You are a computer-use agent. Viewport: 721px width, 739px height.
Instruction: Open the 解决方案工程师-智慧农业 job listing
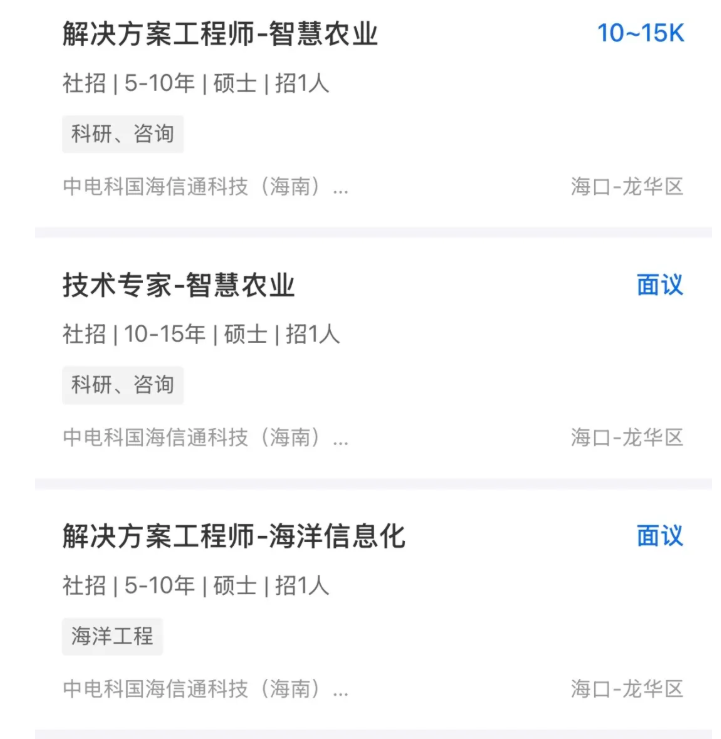click(x=221, y=35)
